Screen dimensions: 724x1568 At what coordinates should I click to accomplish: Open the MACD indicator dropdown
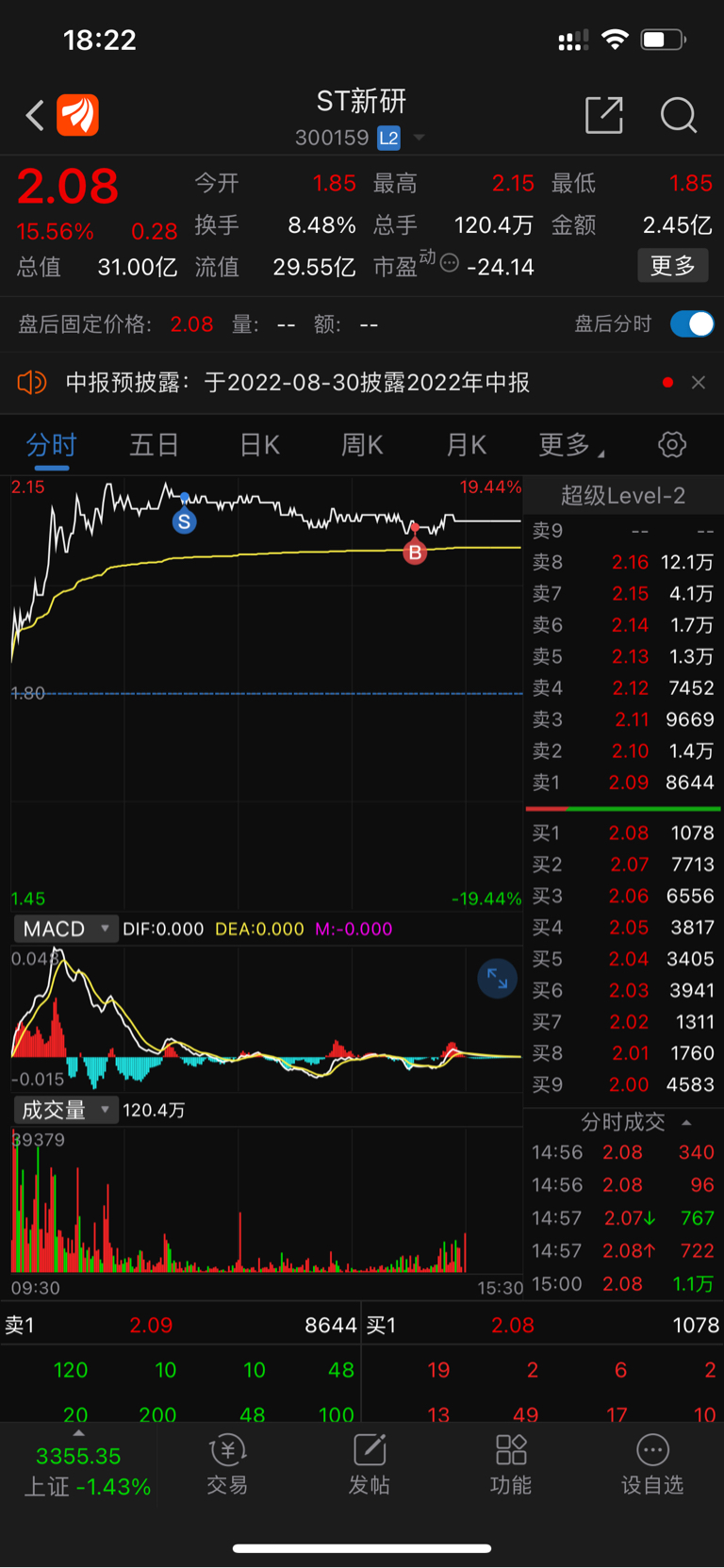pos(66,929)
